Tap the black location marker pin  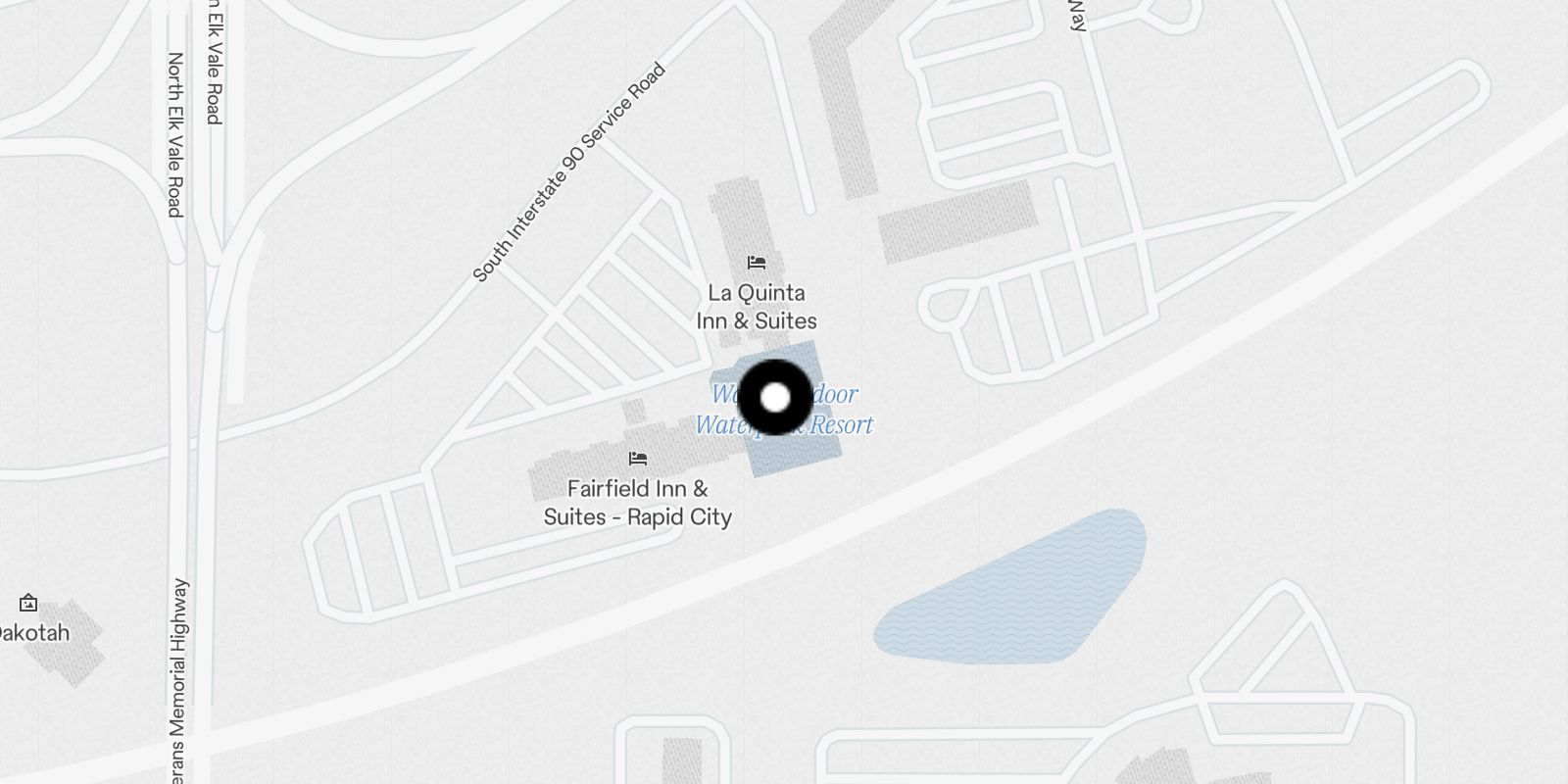775,398
